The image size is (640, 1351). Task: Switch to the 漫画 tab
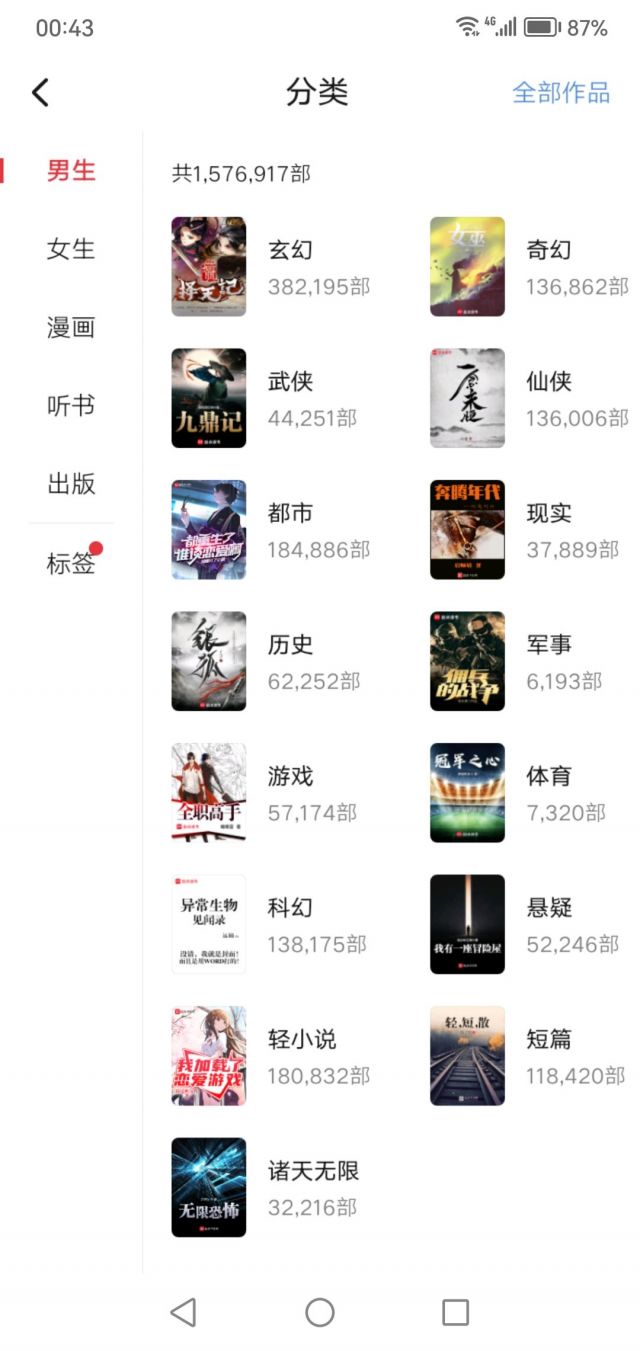(x=71, y=327)
